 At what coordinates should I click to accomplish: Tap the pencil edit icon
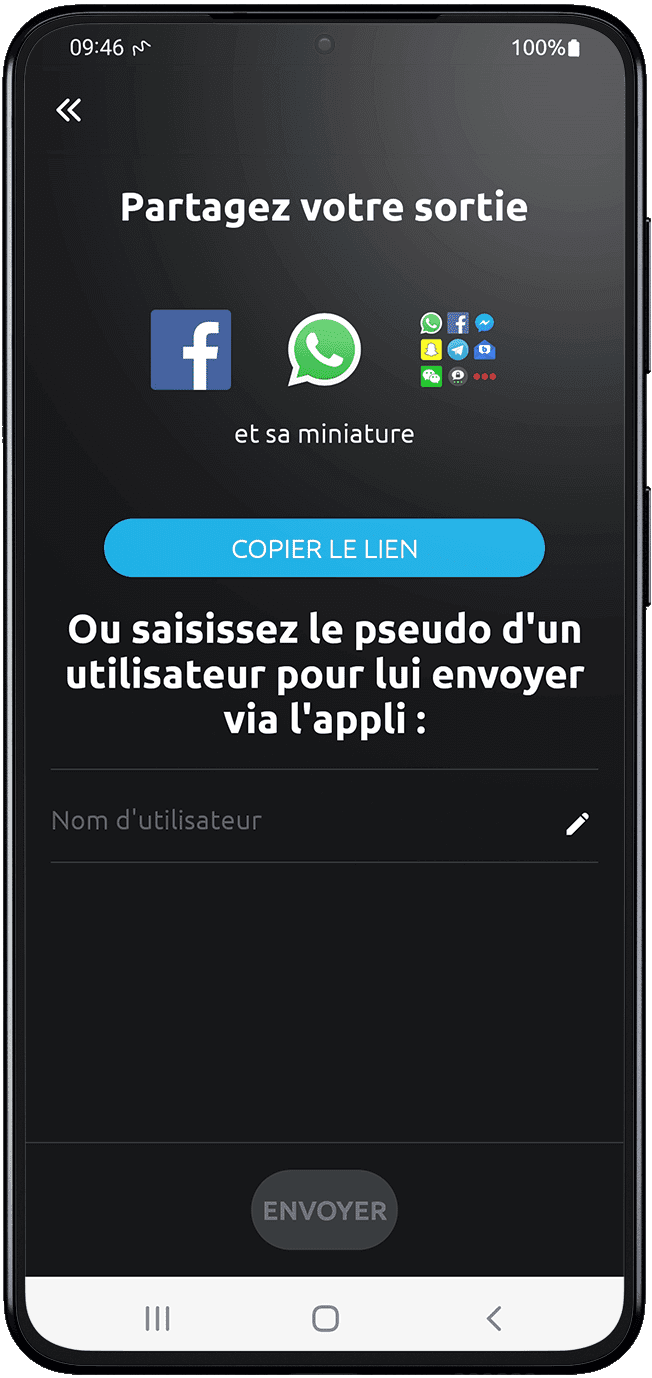click(x=577, y=823)
